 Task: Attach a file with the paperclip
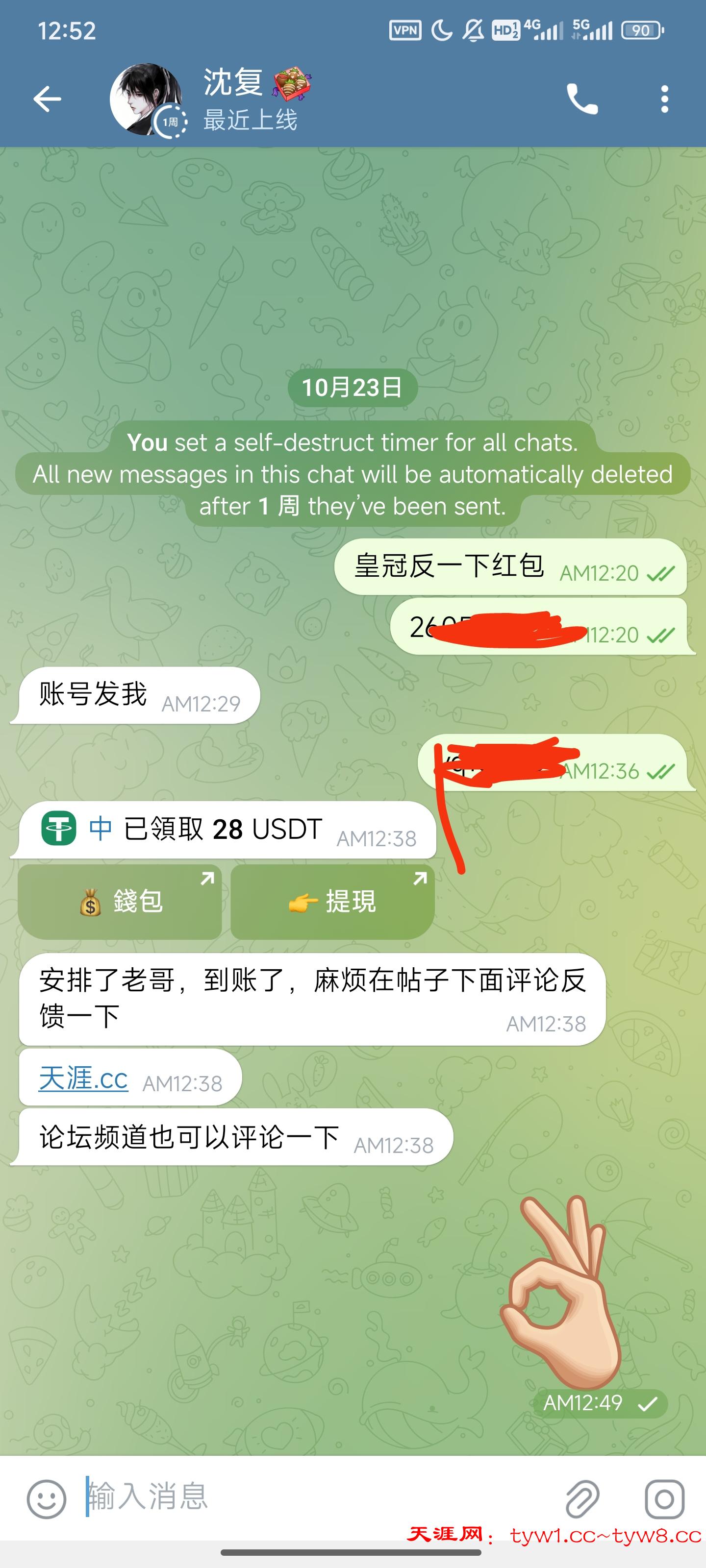click(x=582, y=1498)
